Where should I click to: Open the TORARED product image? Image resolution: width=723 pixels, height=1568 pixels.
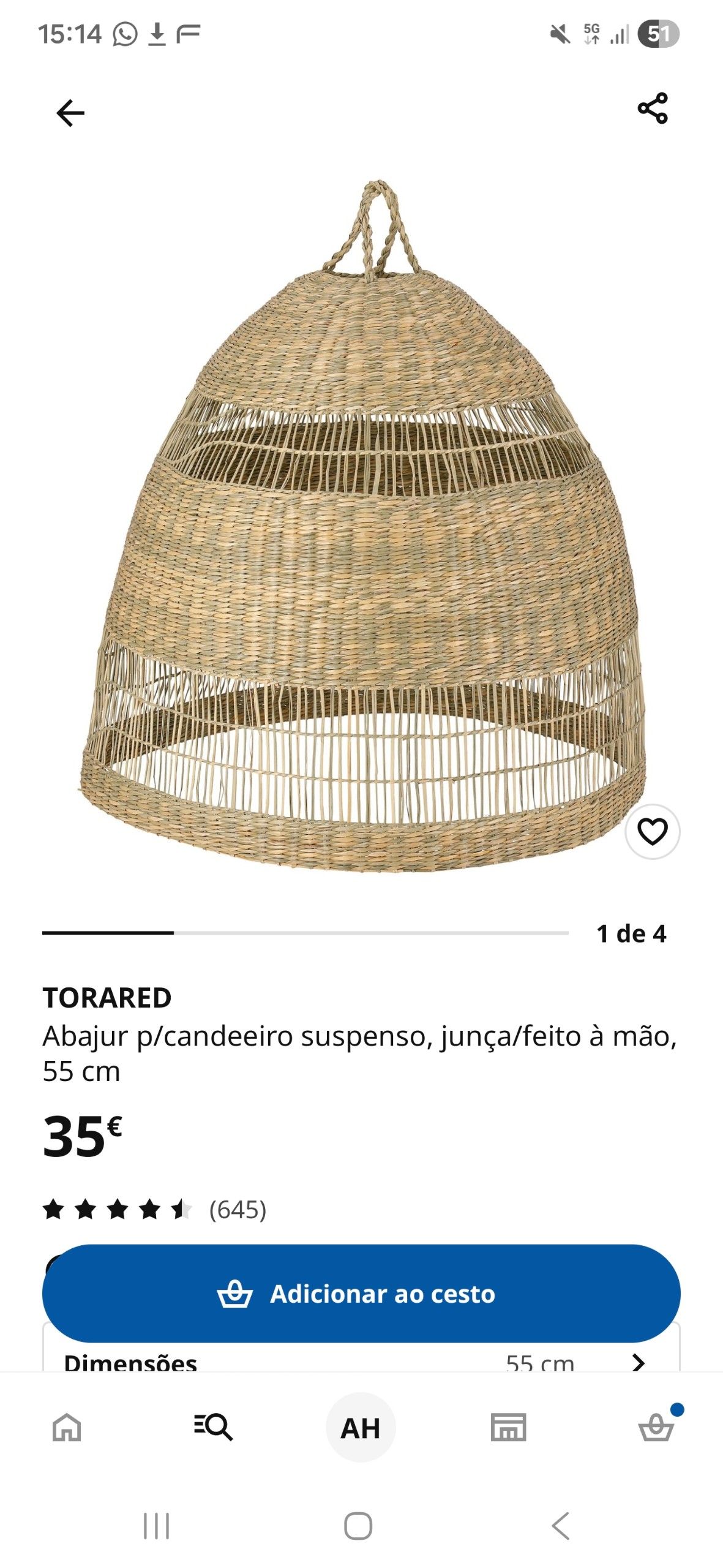(361, 527)
